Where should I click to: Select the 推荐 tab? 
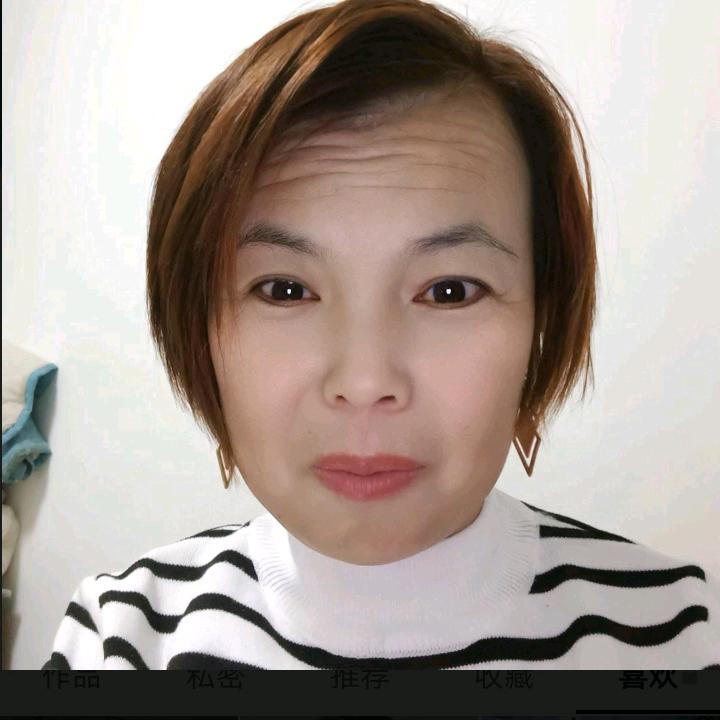point(359,681)
